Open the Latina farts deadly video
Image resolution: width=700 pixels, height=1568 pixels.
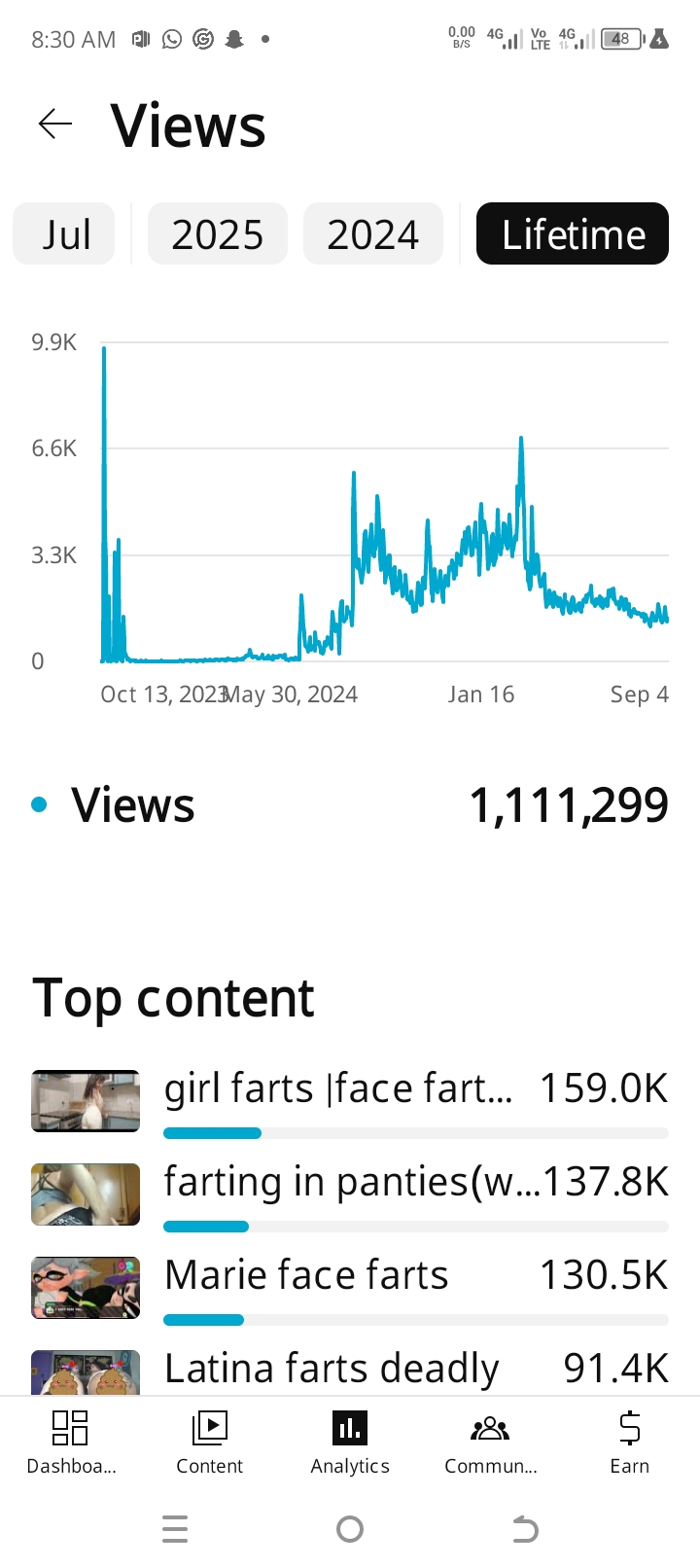331,1369
